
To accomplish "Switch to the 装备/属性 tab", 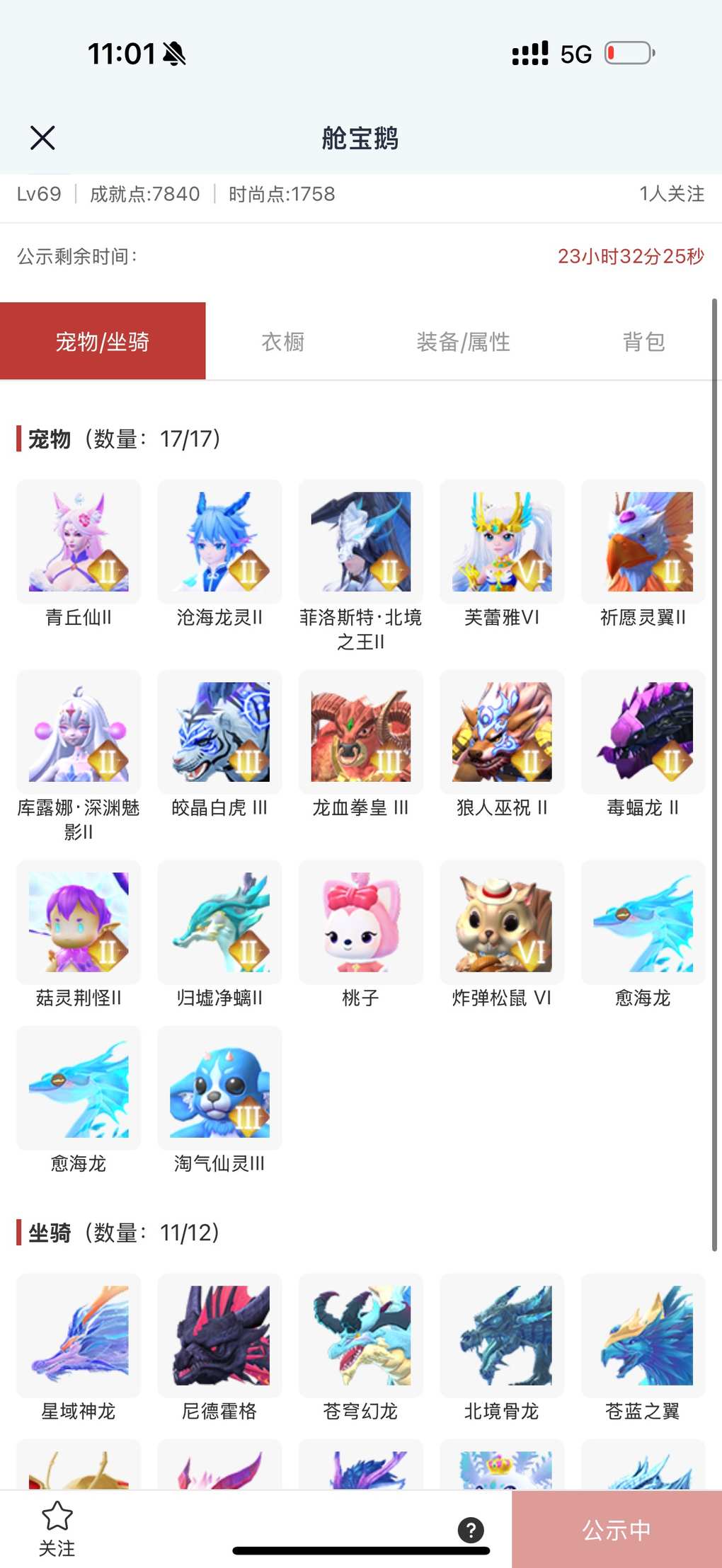I will [463, 342].
